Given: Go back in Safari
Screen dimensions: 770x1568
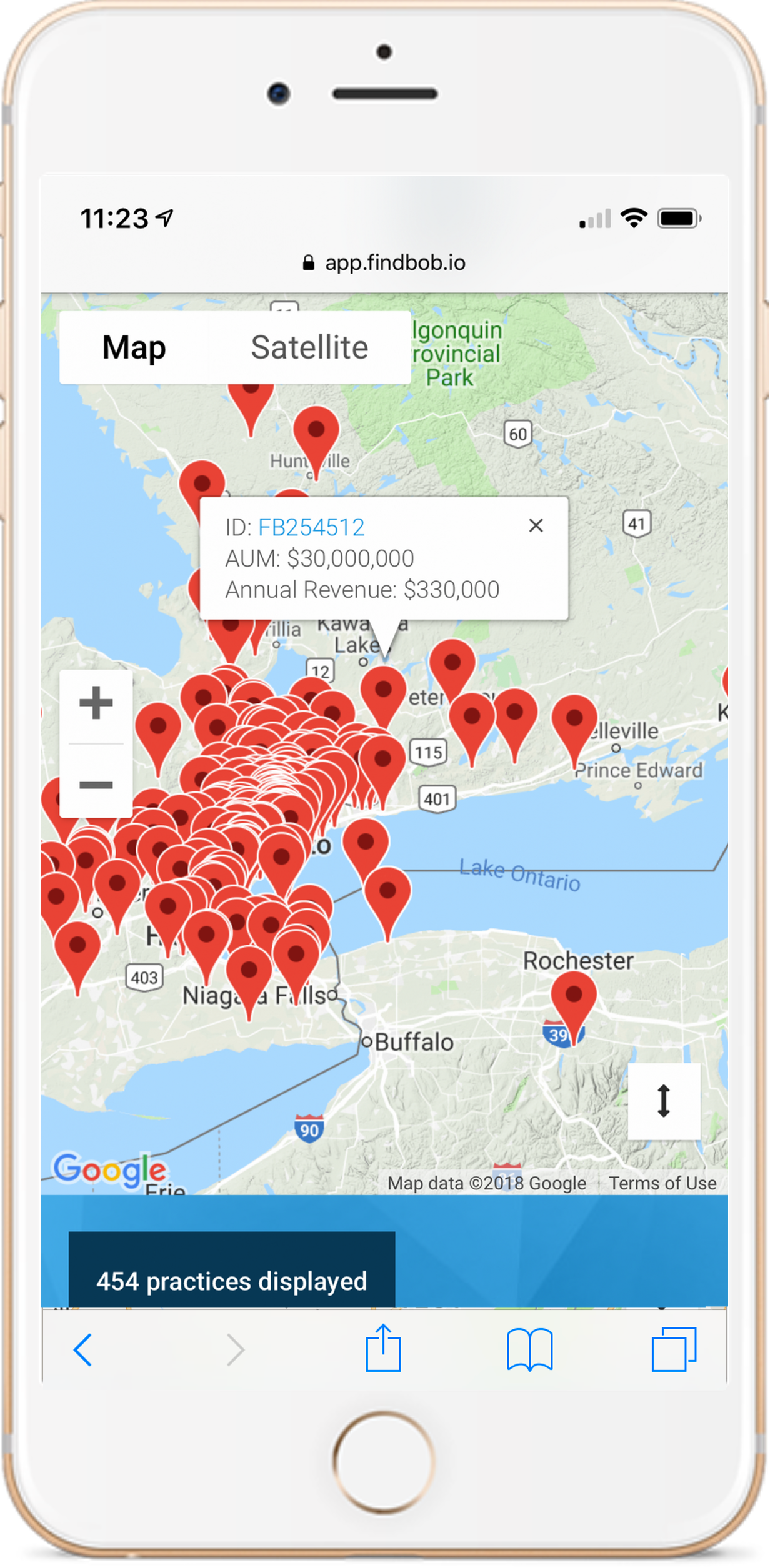Looking at the screenshot, I should pos(83,1350).
